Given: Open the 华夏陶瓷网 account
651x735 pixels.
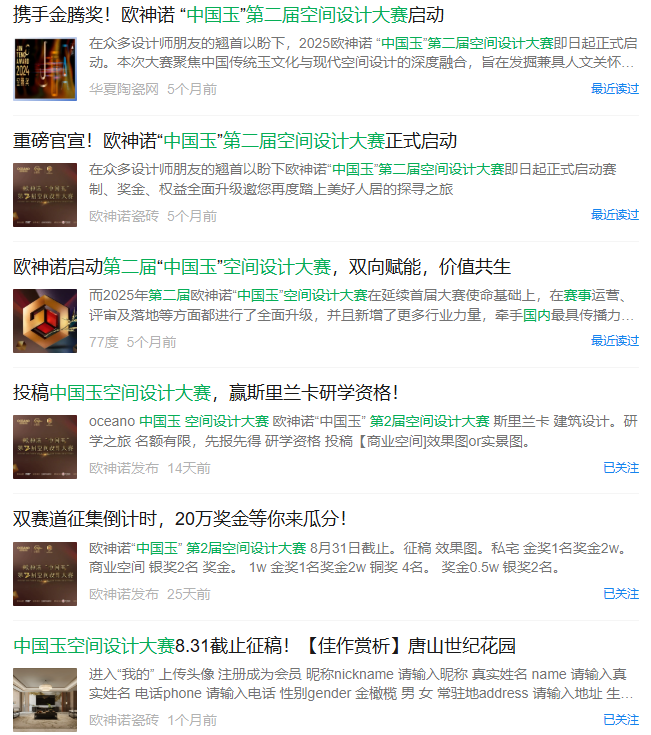Looking at the screenshot, I should 123,89.
